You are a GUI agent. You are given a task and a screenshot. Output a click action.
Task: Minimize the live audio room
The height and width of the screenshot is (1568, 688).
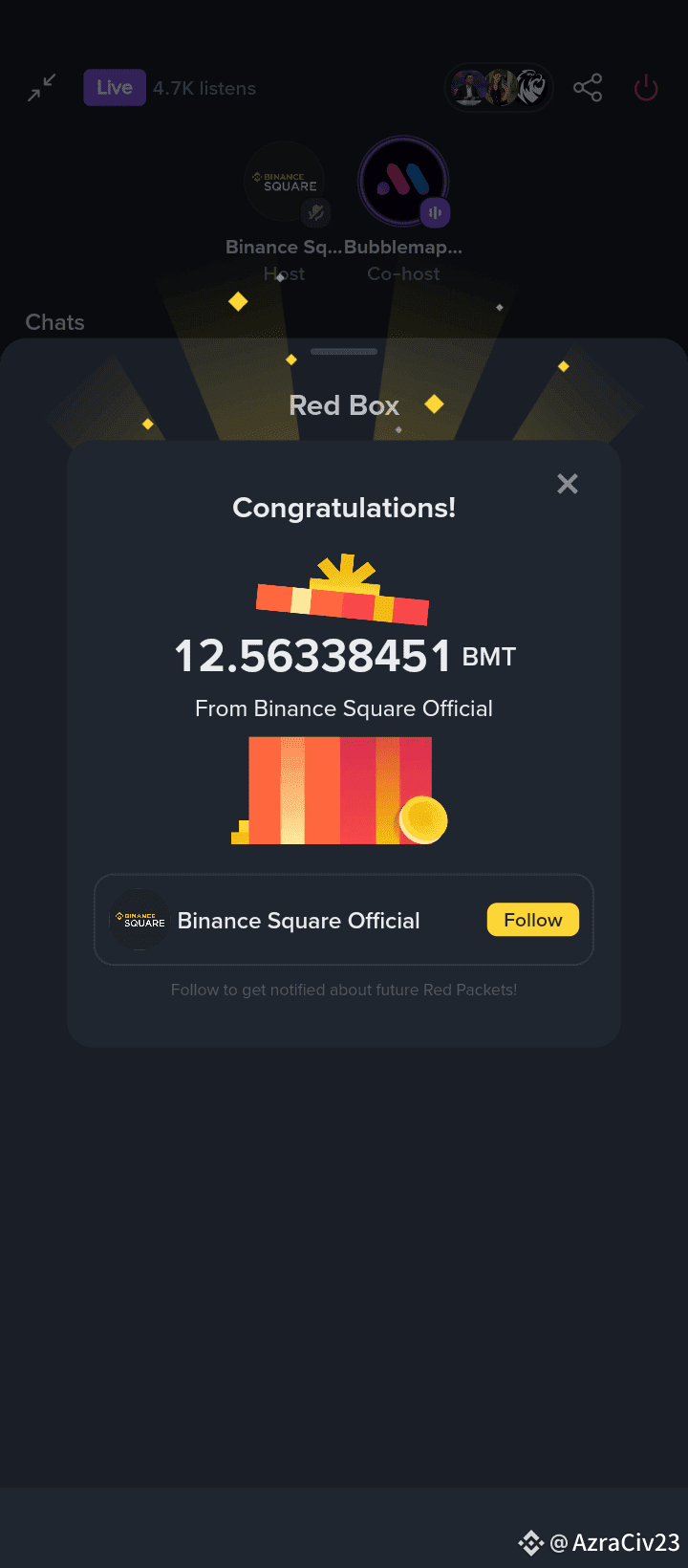pos(42,88)
